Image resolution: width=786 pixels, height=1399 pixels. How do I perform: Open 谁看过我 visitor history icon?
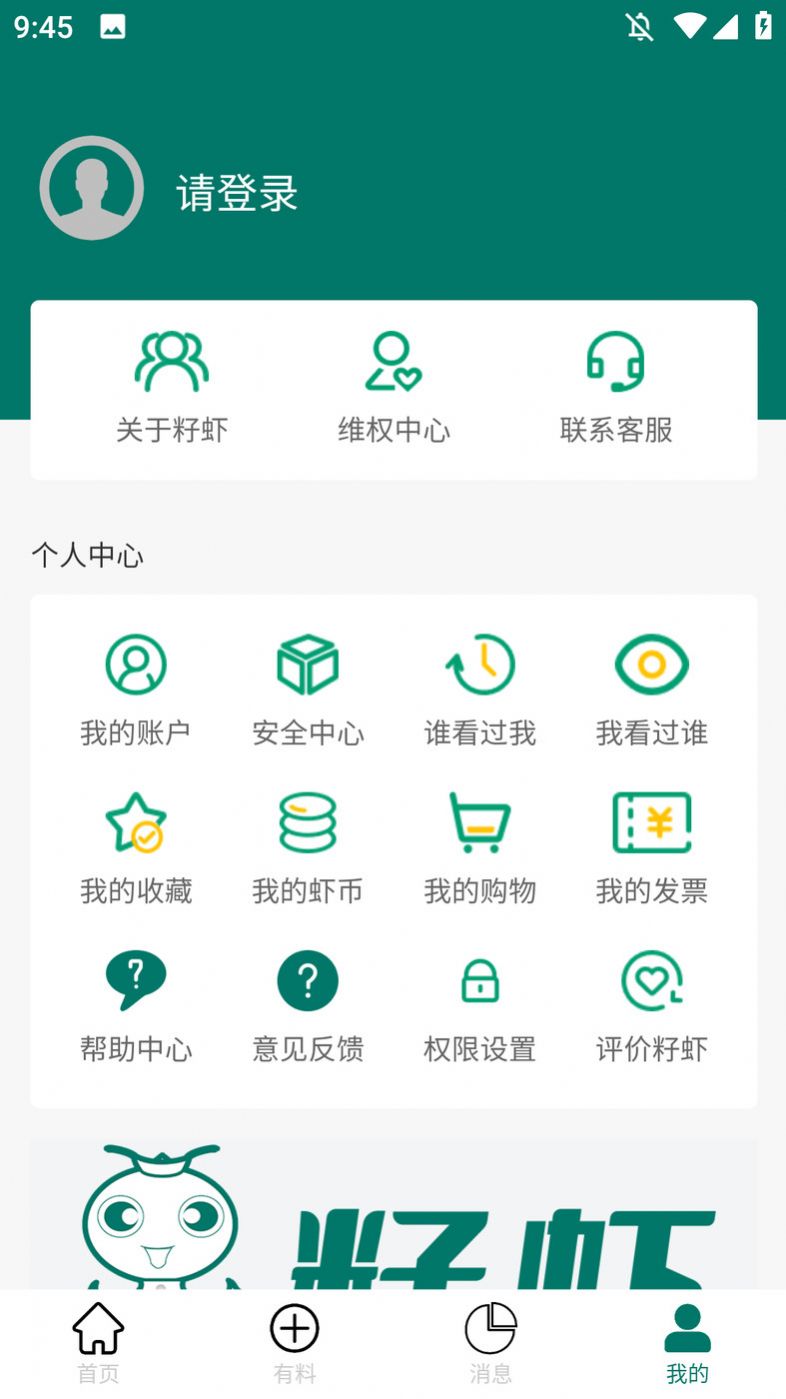(x=479, y=663)
